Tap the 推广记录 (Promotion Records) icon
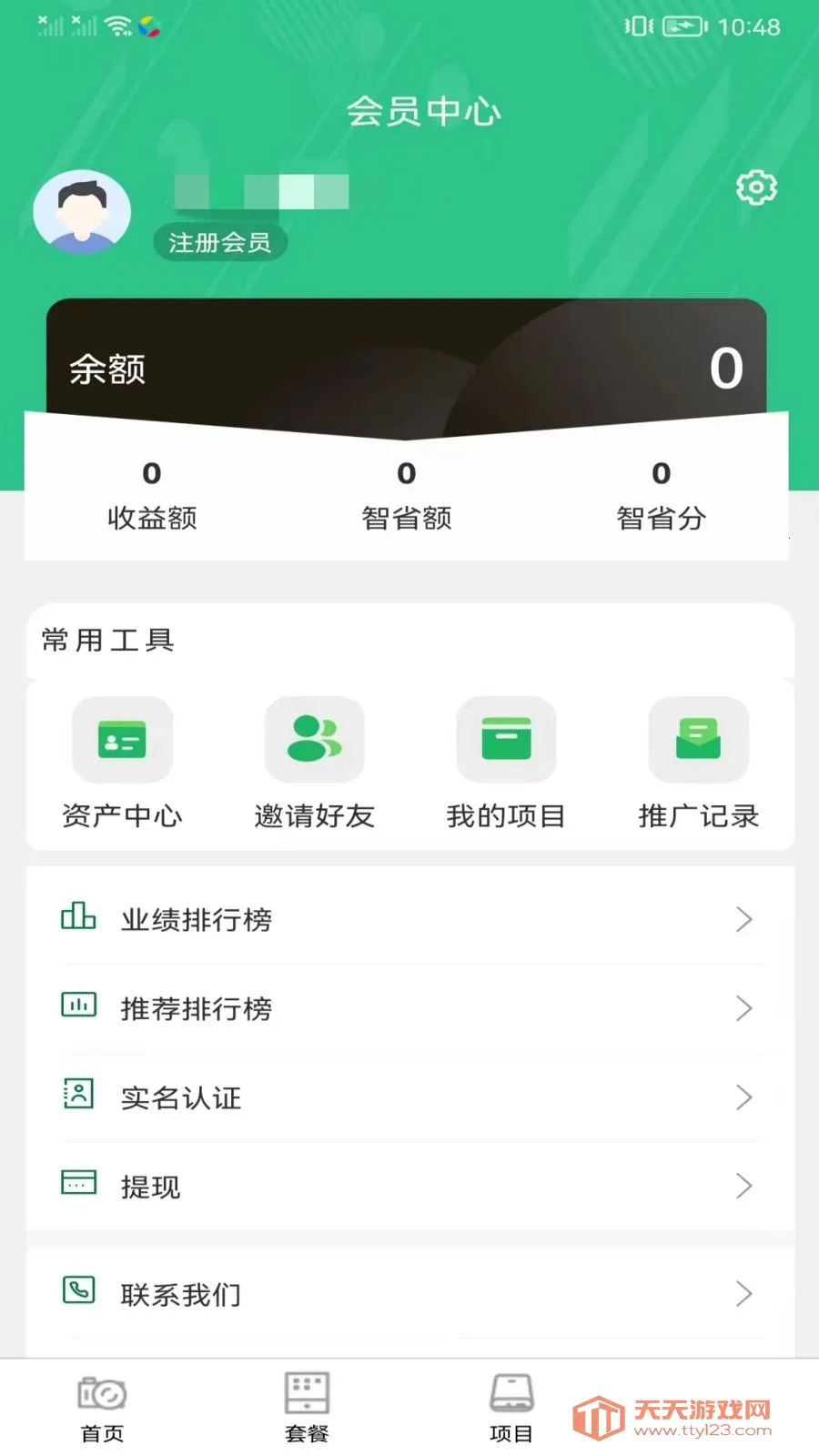819x1456 pixels. coord(698,739)
